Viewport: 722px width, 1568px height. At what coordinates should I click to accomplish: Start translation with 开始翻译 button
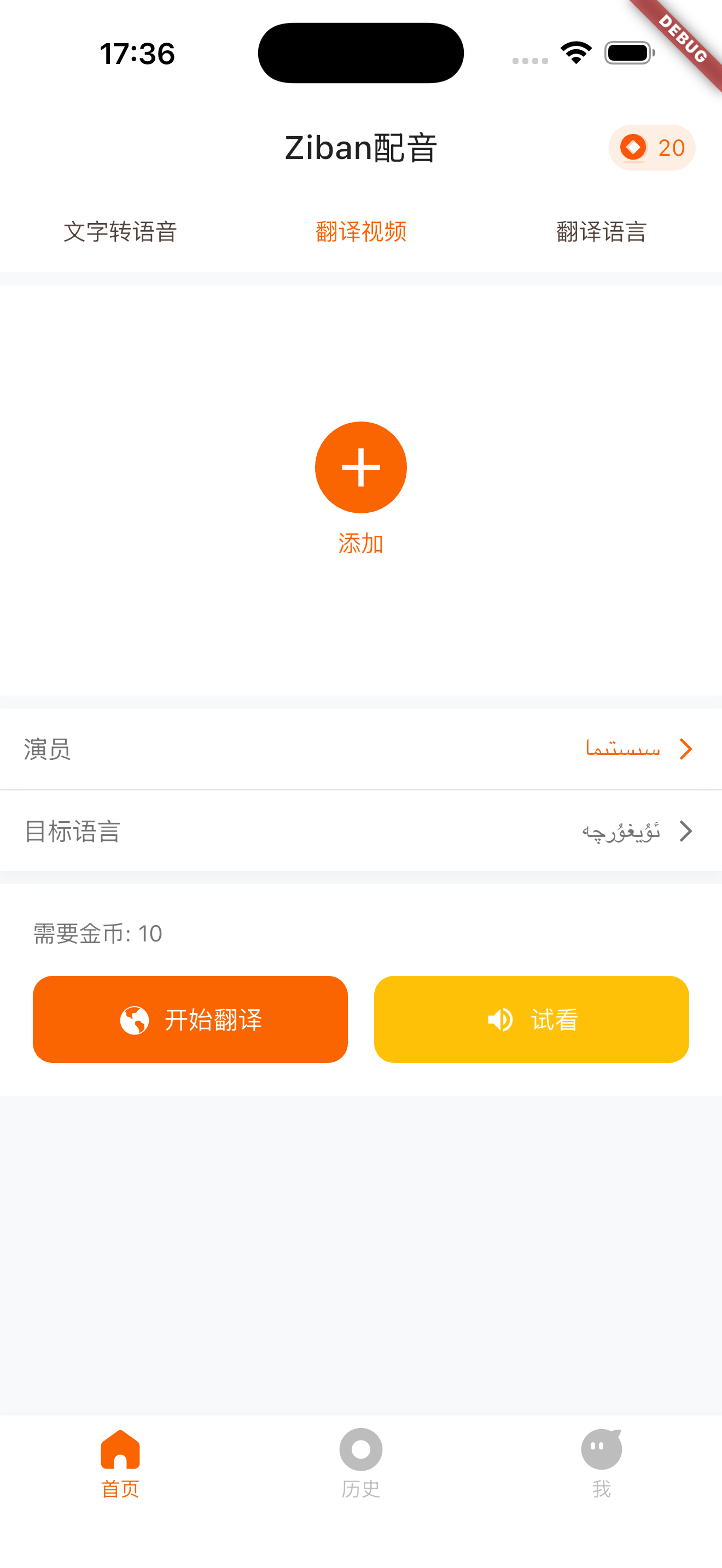click(190, 1019)
